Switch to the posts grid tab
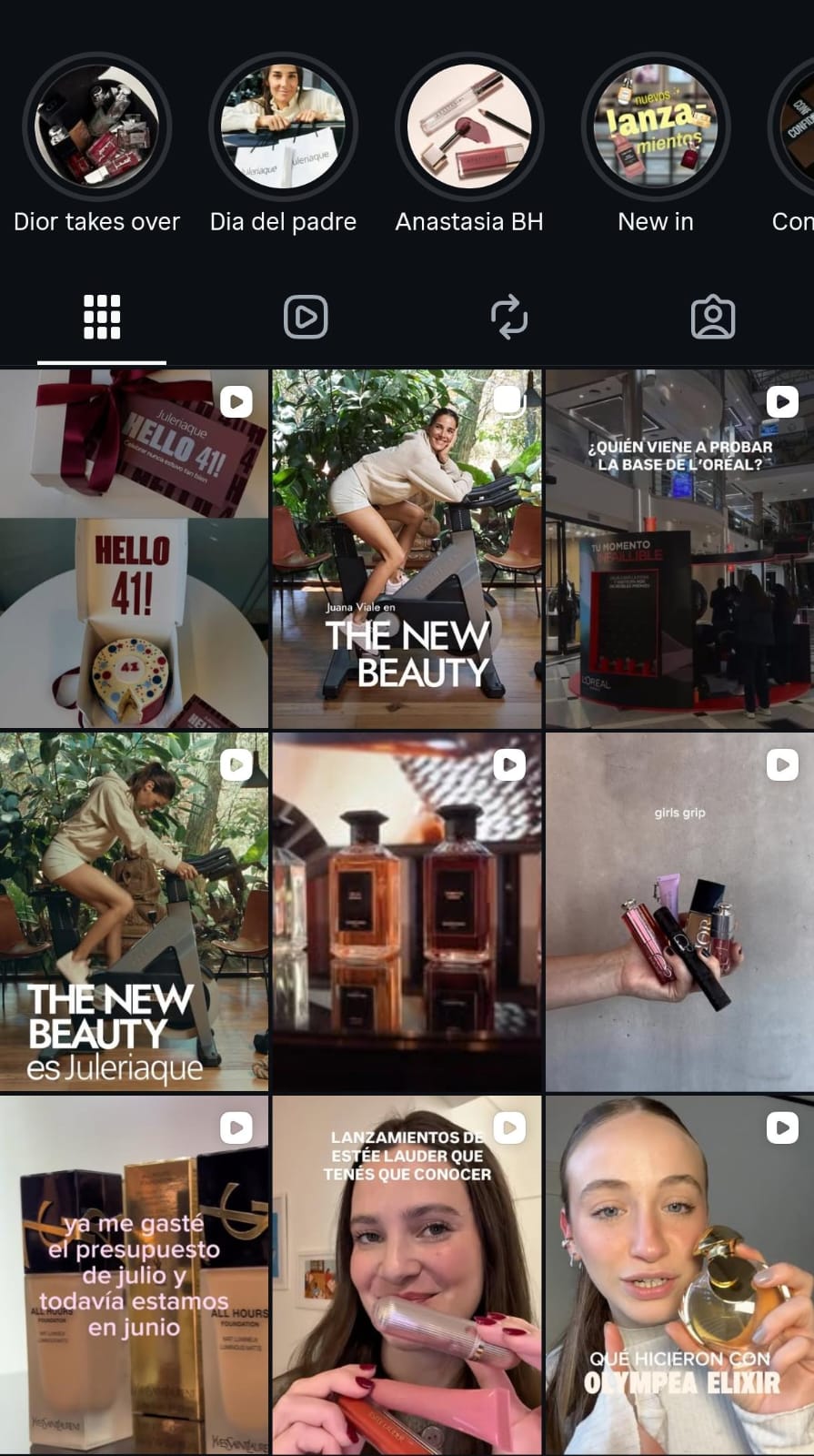Screen dimensions: 814x1456 (x=102, y=317)
